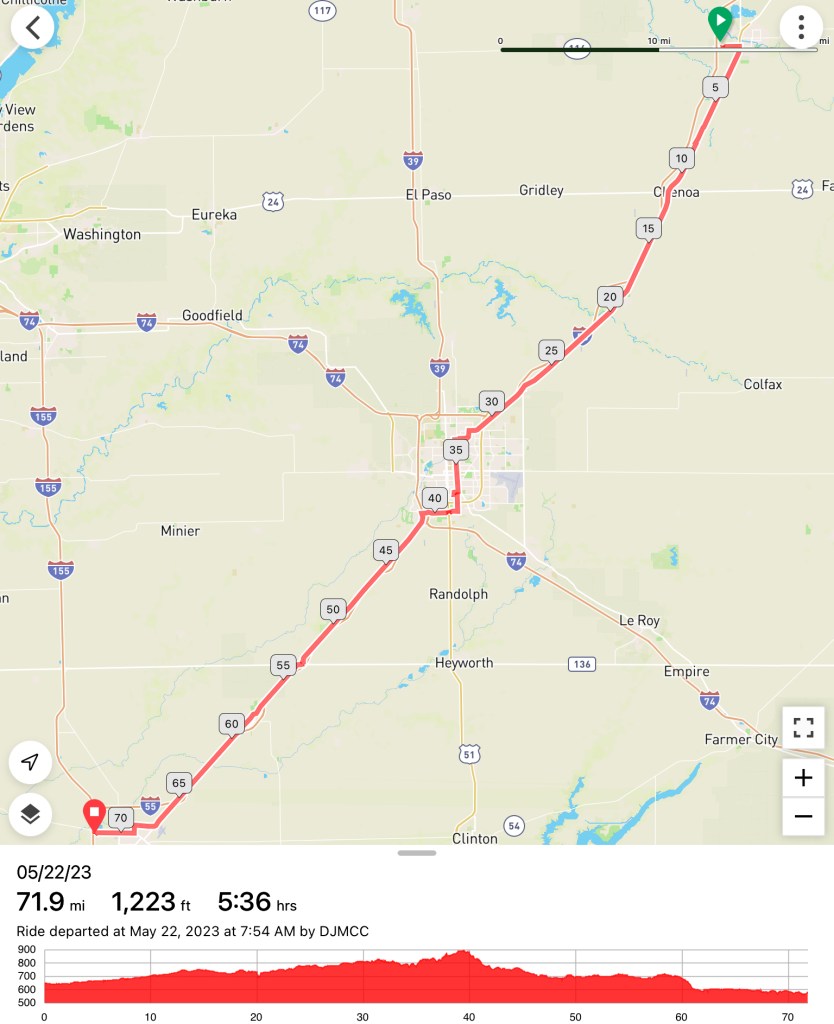Tap the bottom panel drag handle
Screen dimensions: 834x1024
[417, 853]
